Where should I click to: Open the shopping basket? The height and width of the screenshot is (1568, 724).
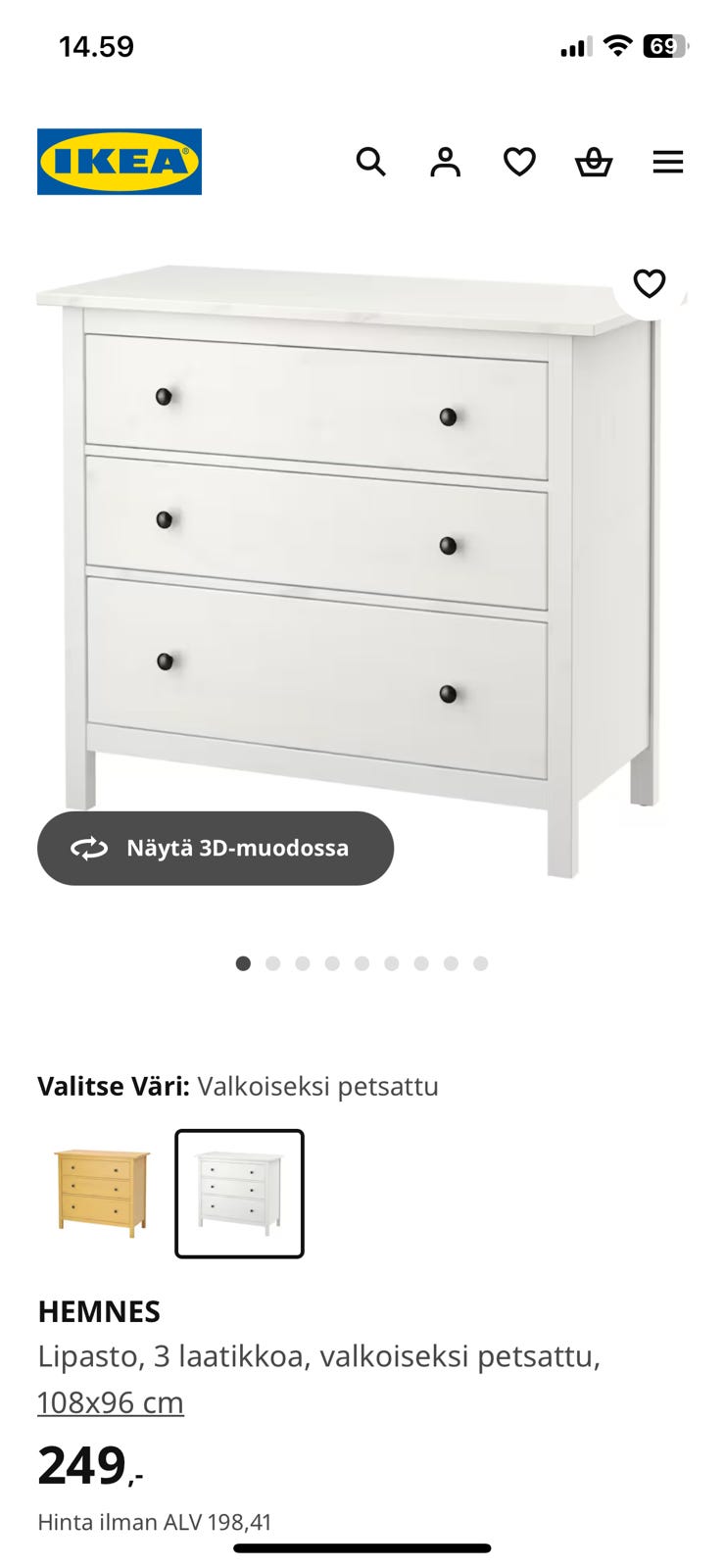click(x=594, y=162)
